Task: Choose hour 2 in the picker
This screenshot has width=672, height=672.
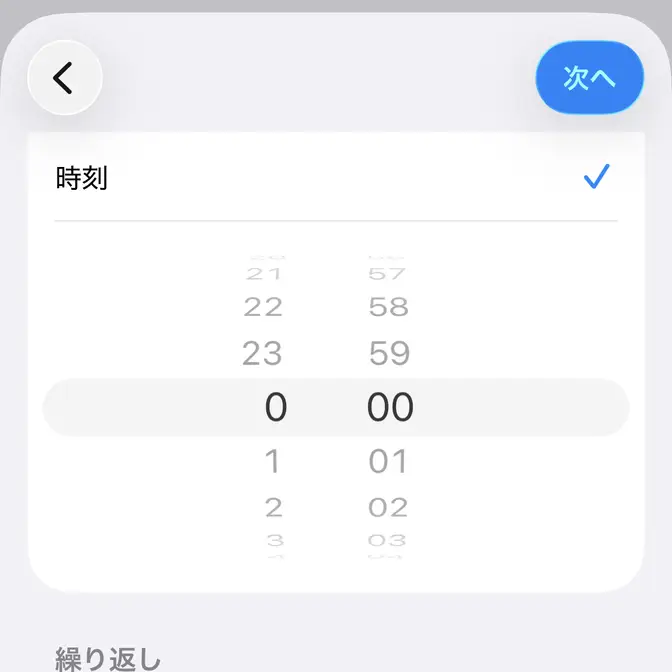Action: [273, 507]
